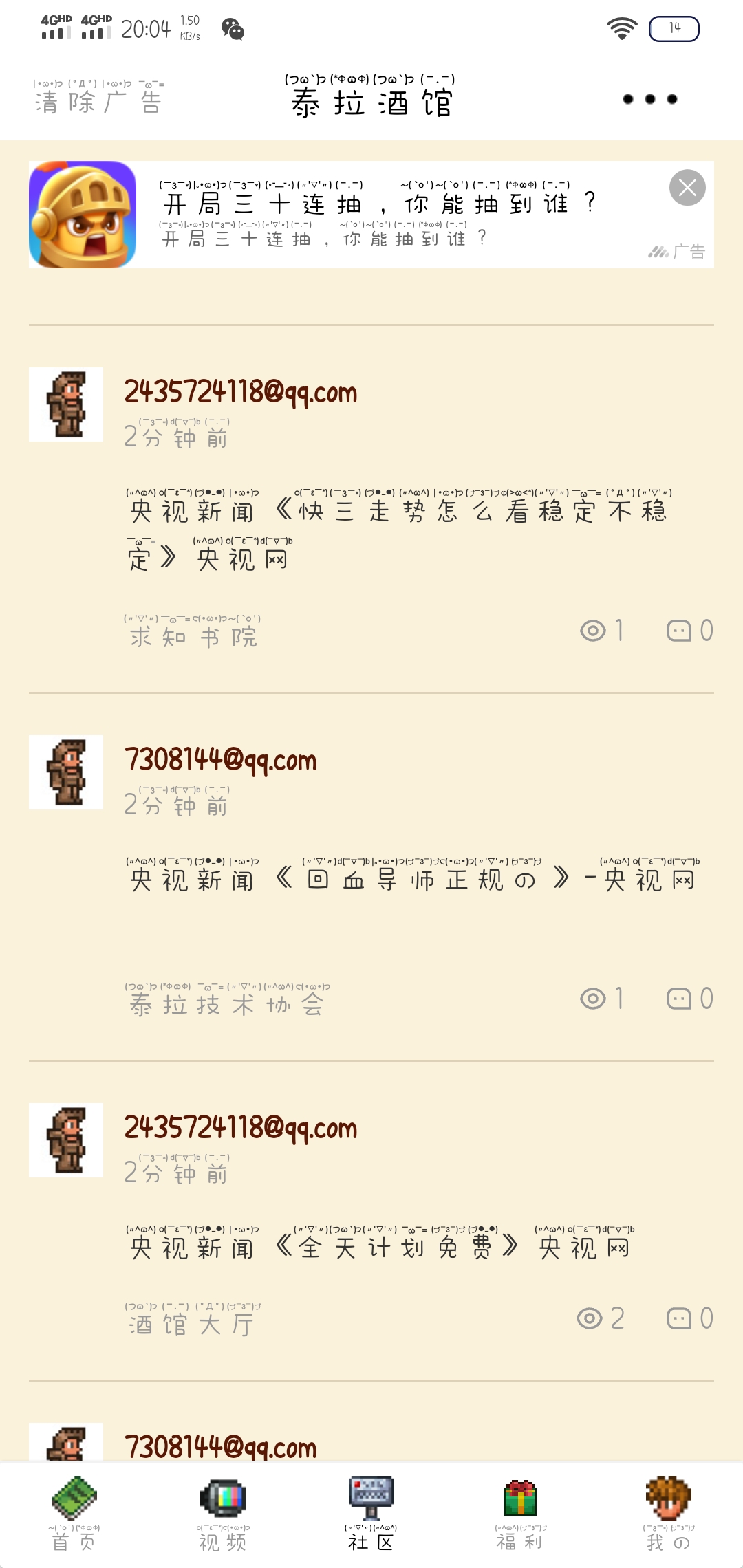Switch to the 首页 tab
Image resolution: width=743 pixels, height=1568 pixels.
coord(74,1514)
